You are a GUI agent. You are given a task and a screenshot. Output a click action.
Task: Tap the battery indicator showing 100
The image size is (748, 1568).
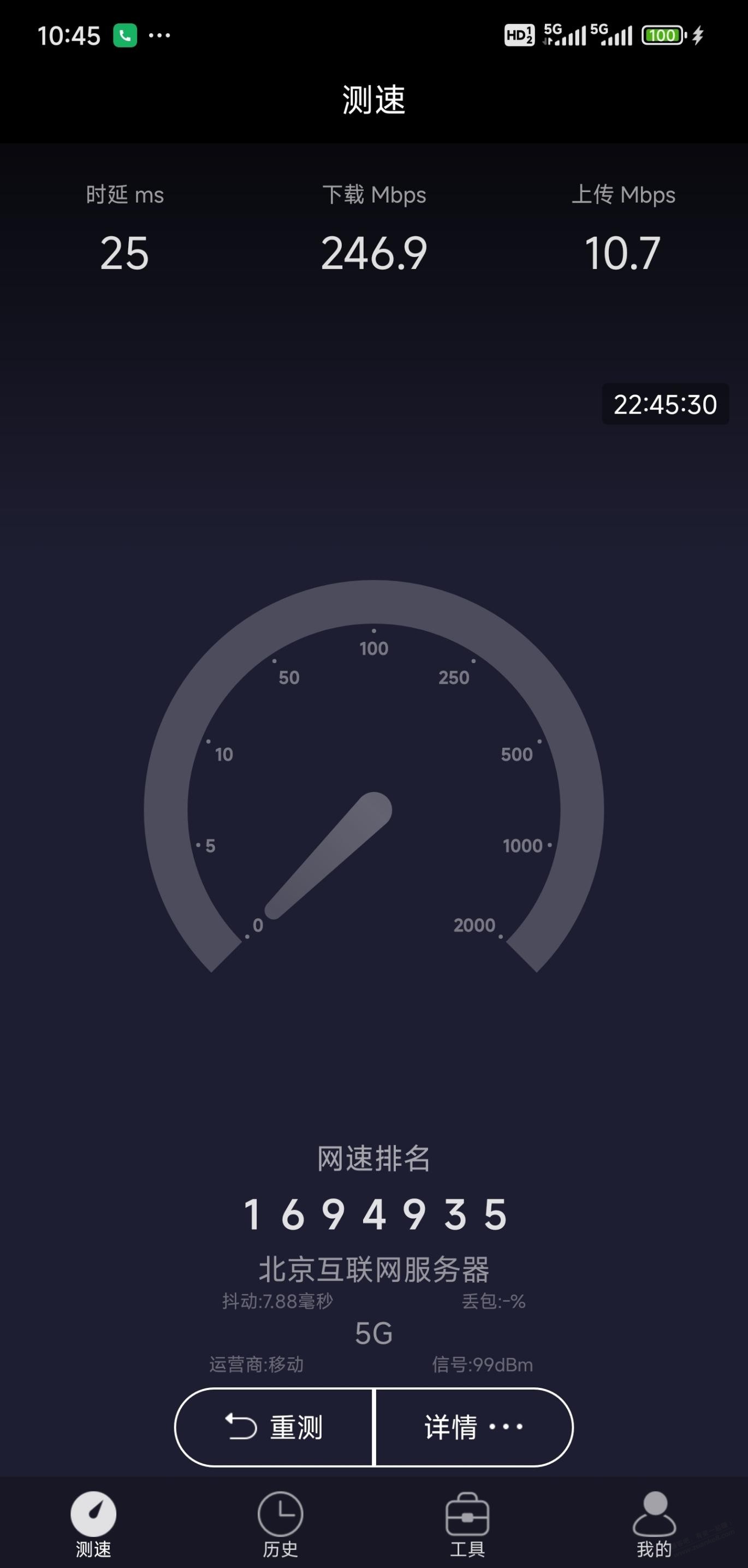click(664, 35)
